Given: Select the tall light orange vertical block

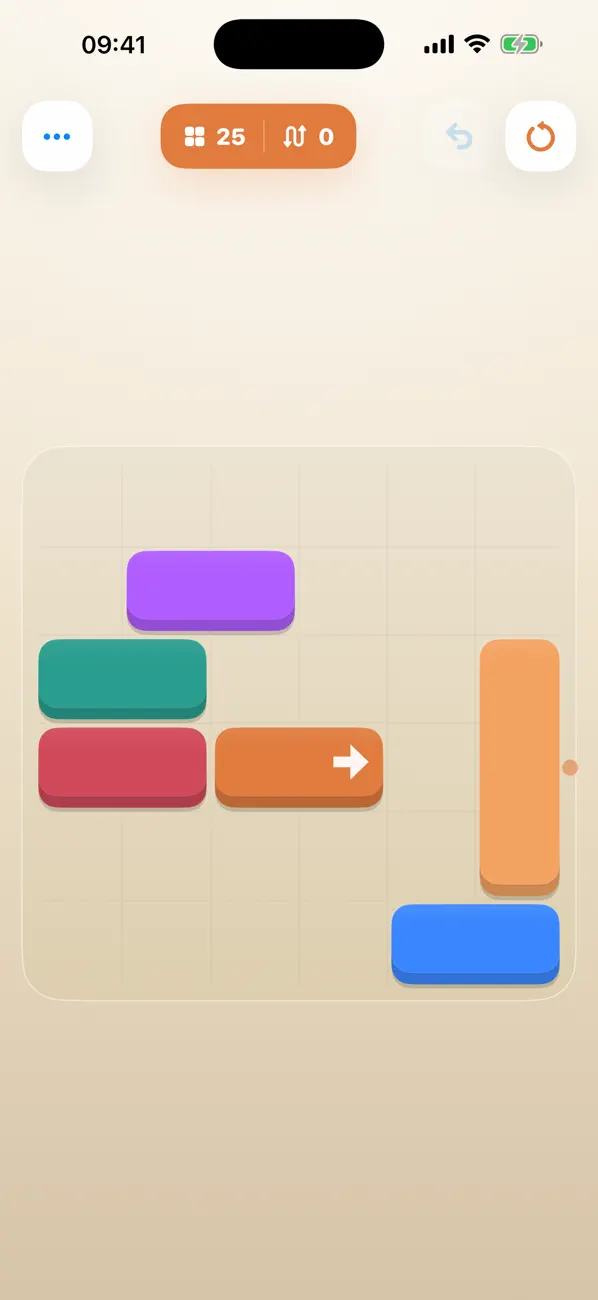Looking at the screenshot, I should click(x=519, y=767).
